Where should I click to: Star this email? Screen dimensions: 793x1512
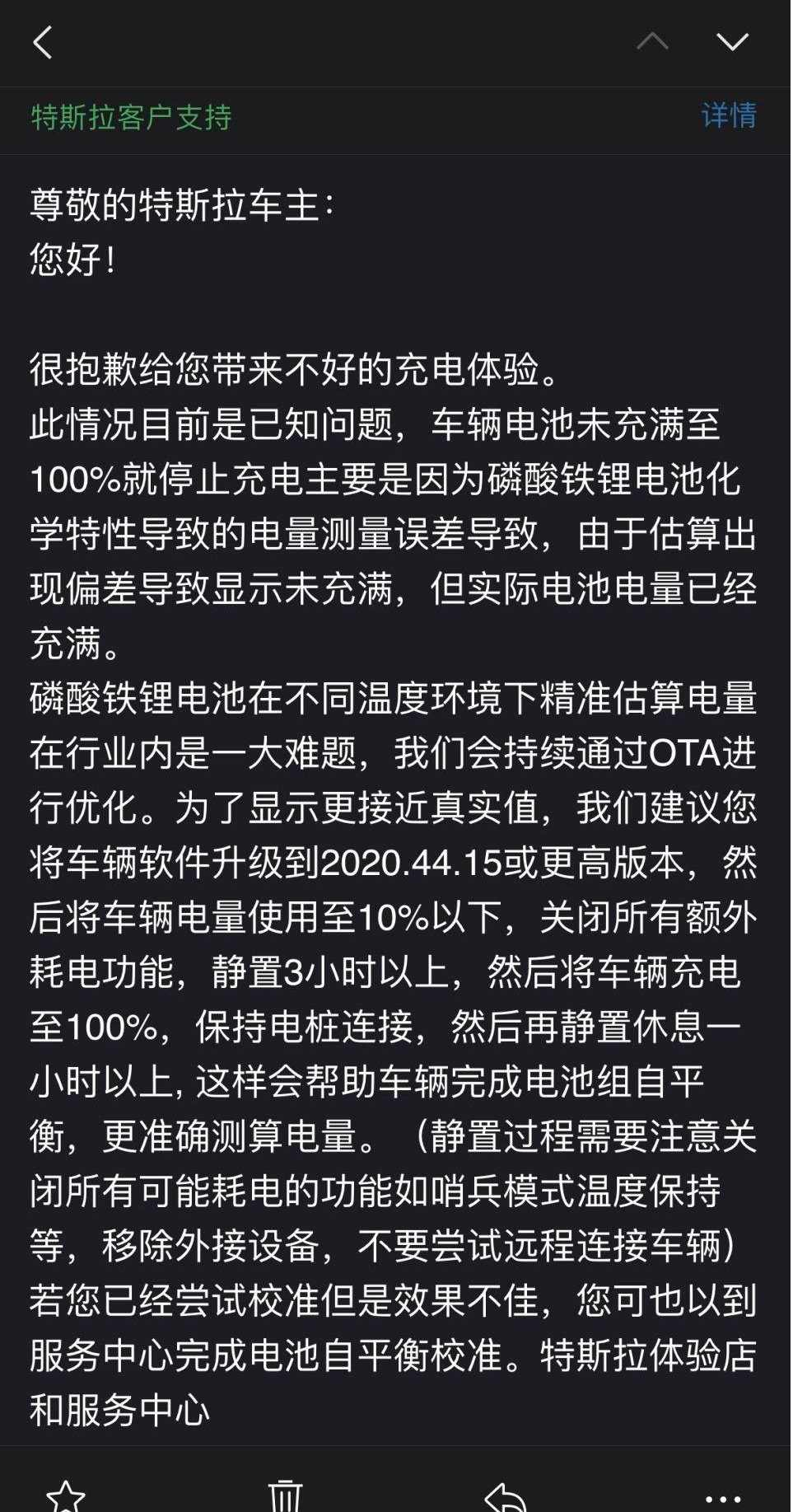(x=66, y=1496)
